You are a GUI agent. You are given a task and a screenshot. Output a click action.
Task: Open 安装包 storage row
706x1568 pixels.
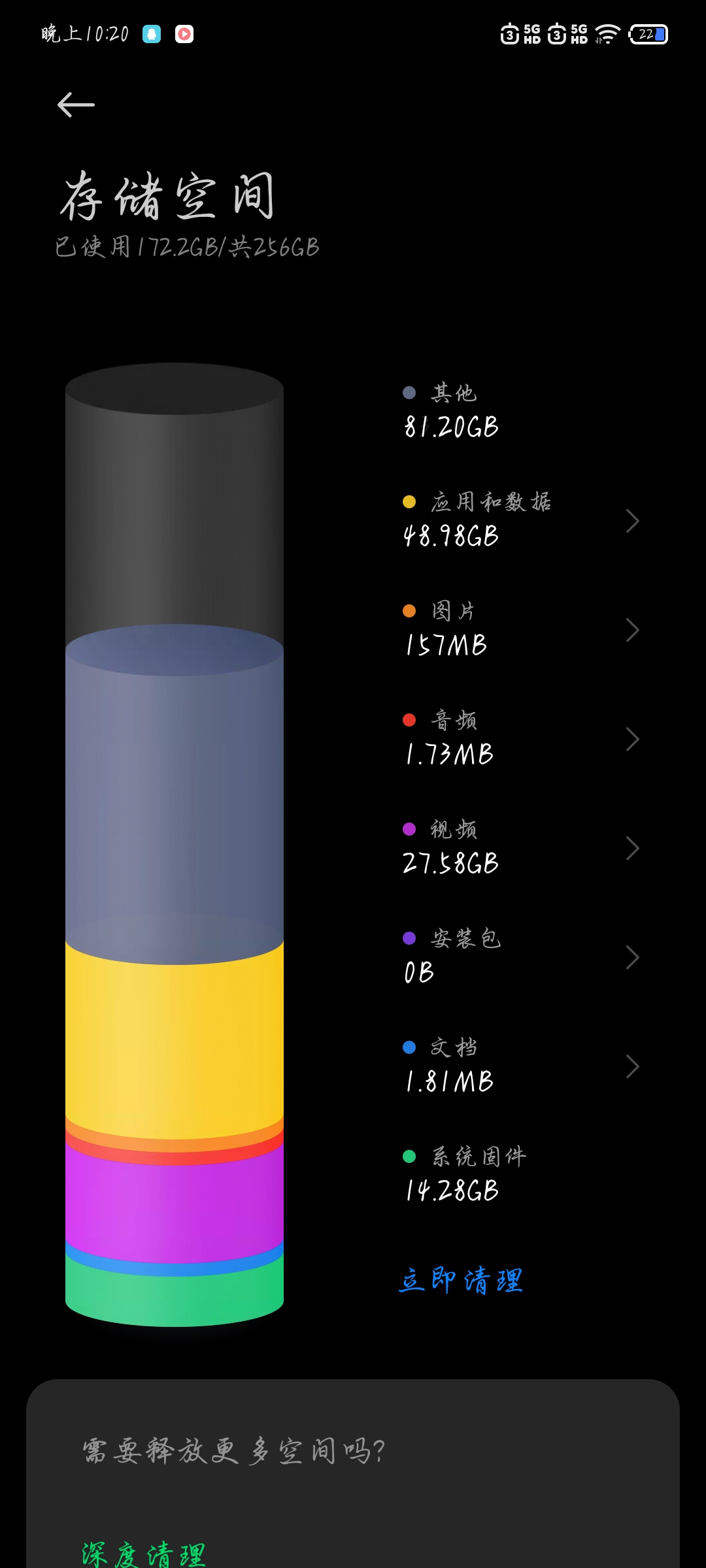(521, 957)
